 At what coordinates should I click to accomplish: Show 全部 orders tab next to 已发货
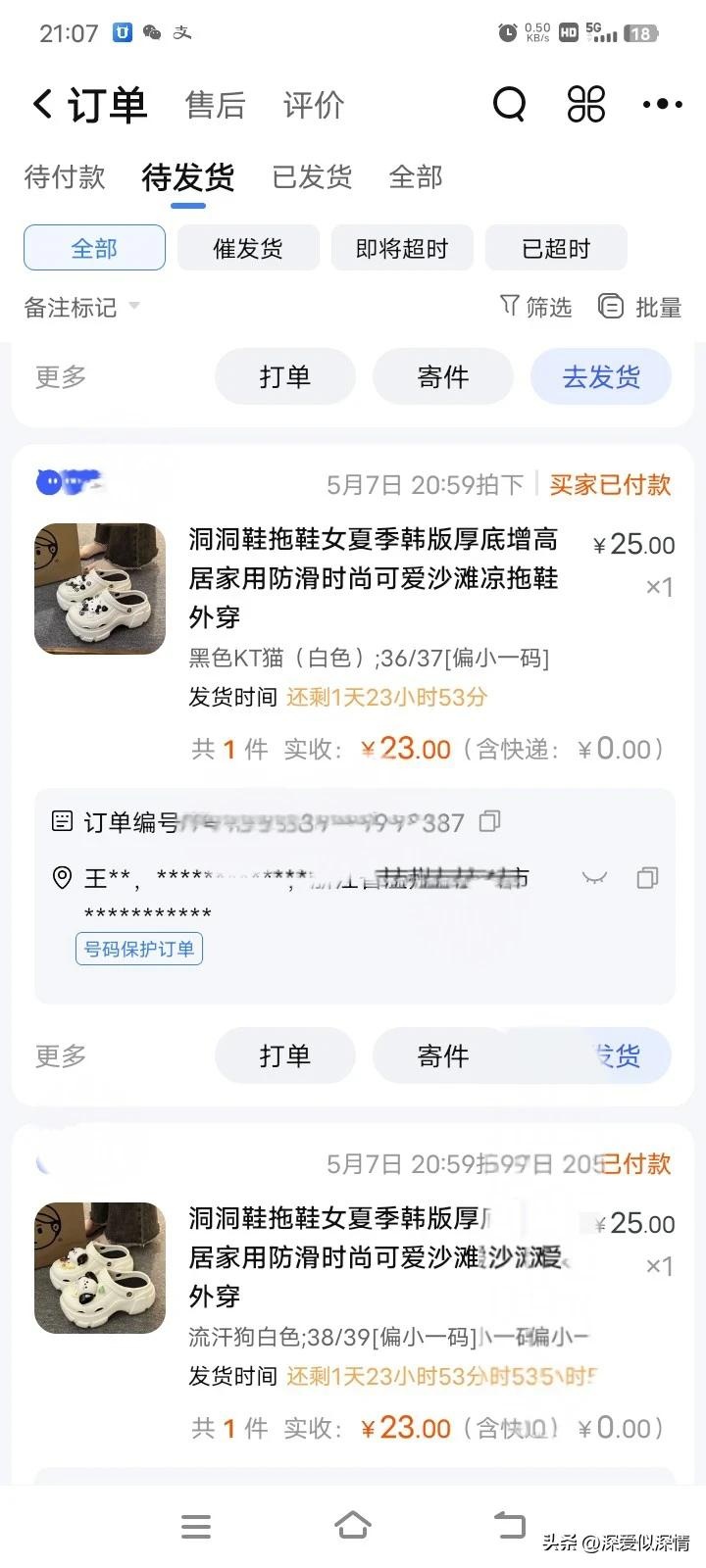(x=416, y=177)
